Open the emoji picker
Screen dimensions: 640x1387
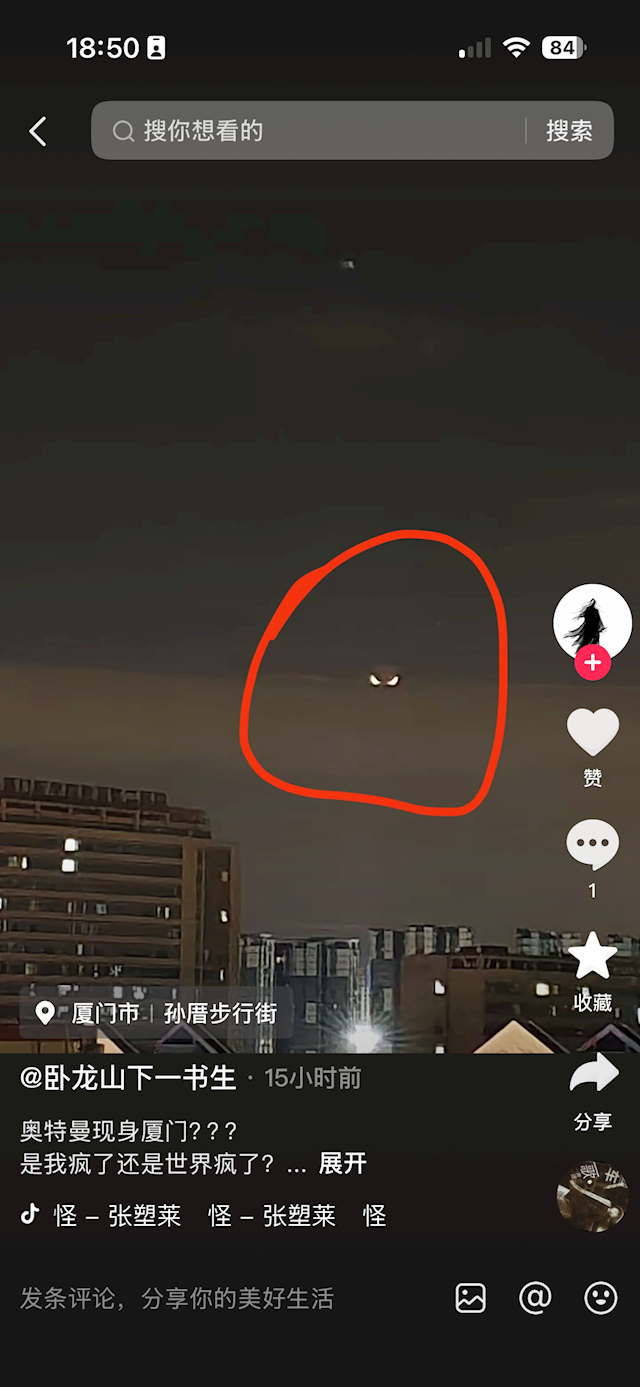[600, 1299]
